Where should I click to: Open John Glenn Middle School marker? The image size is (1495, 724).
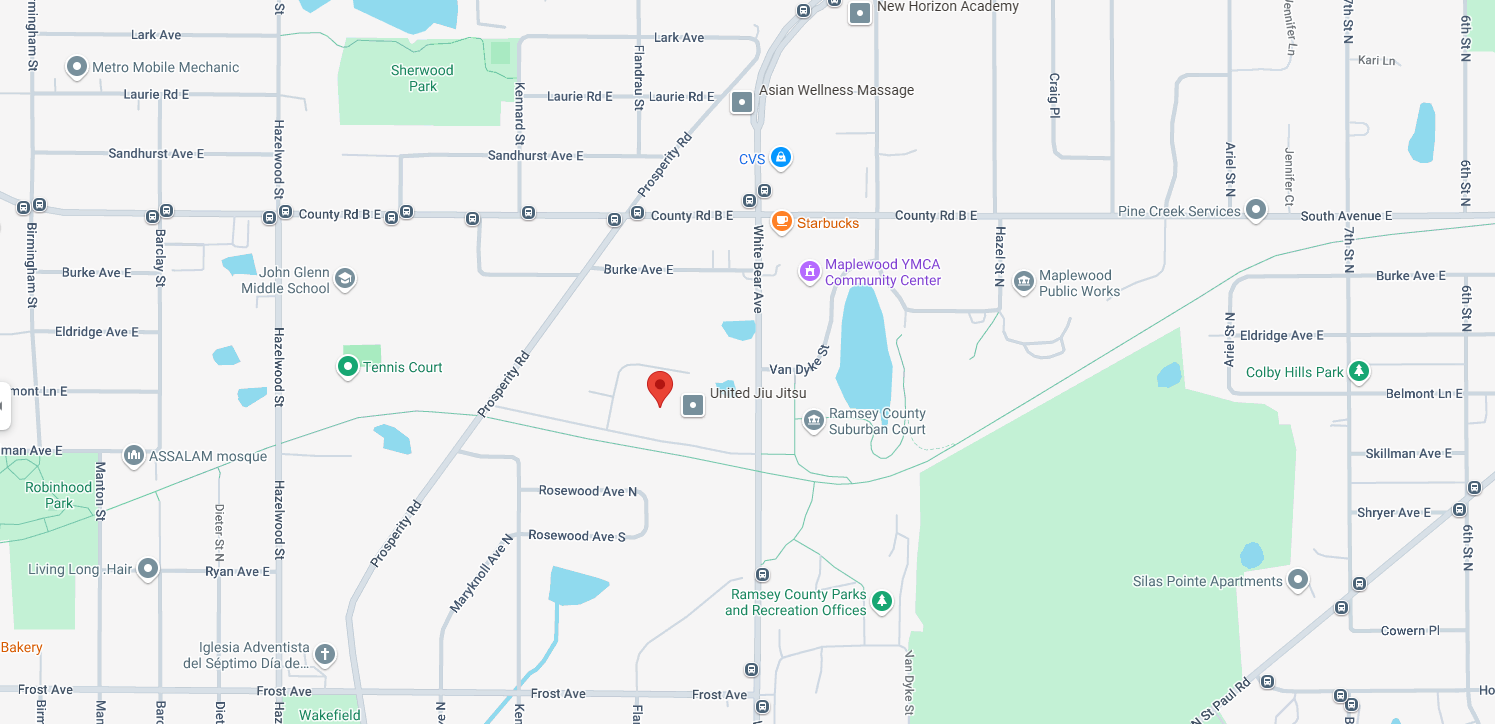pos(344,279)
